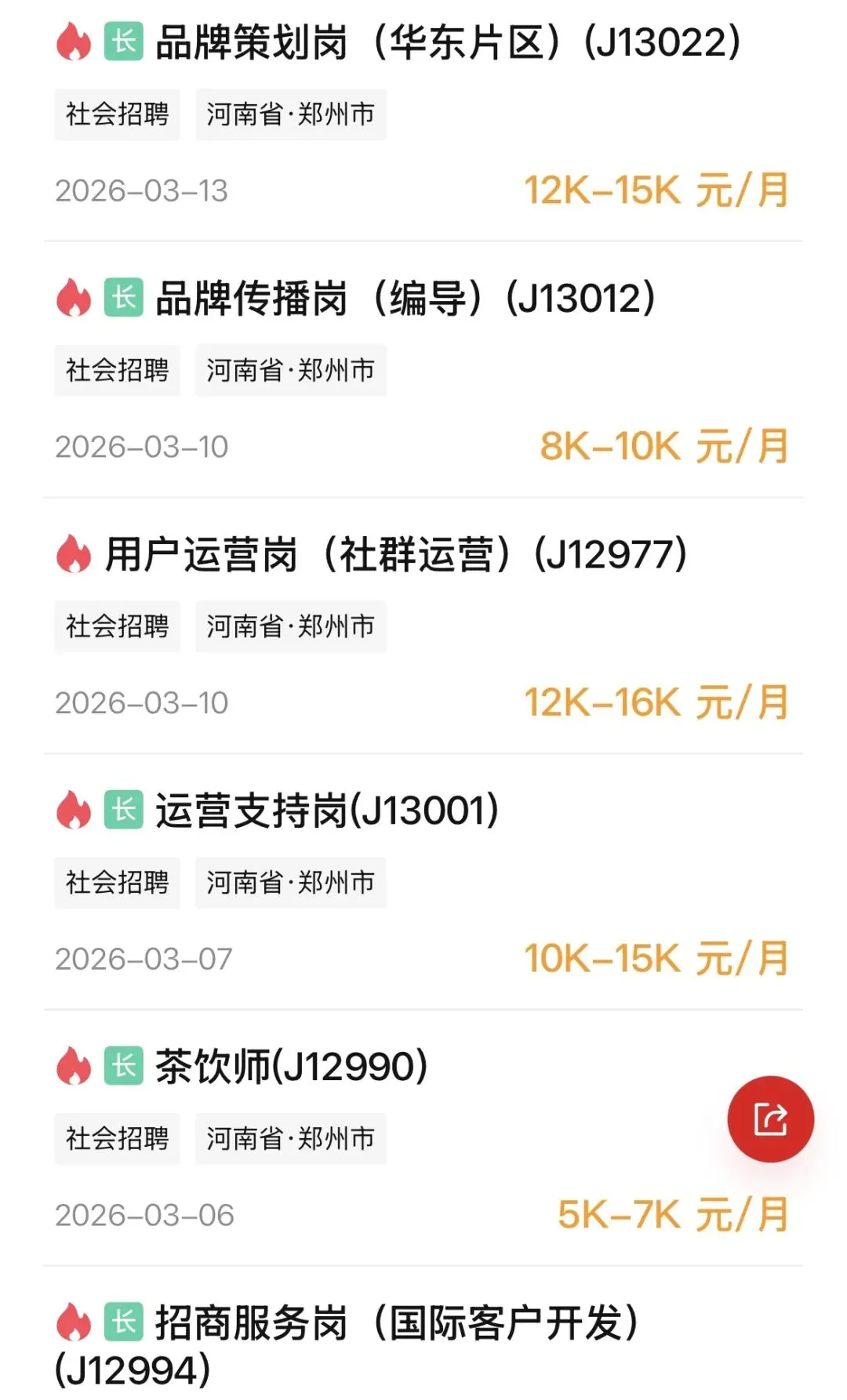This screenshot has height=1400, width=847.
Task: Tap the red floating share button
Action: (x=770, y=1119)
